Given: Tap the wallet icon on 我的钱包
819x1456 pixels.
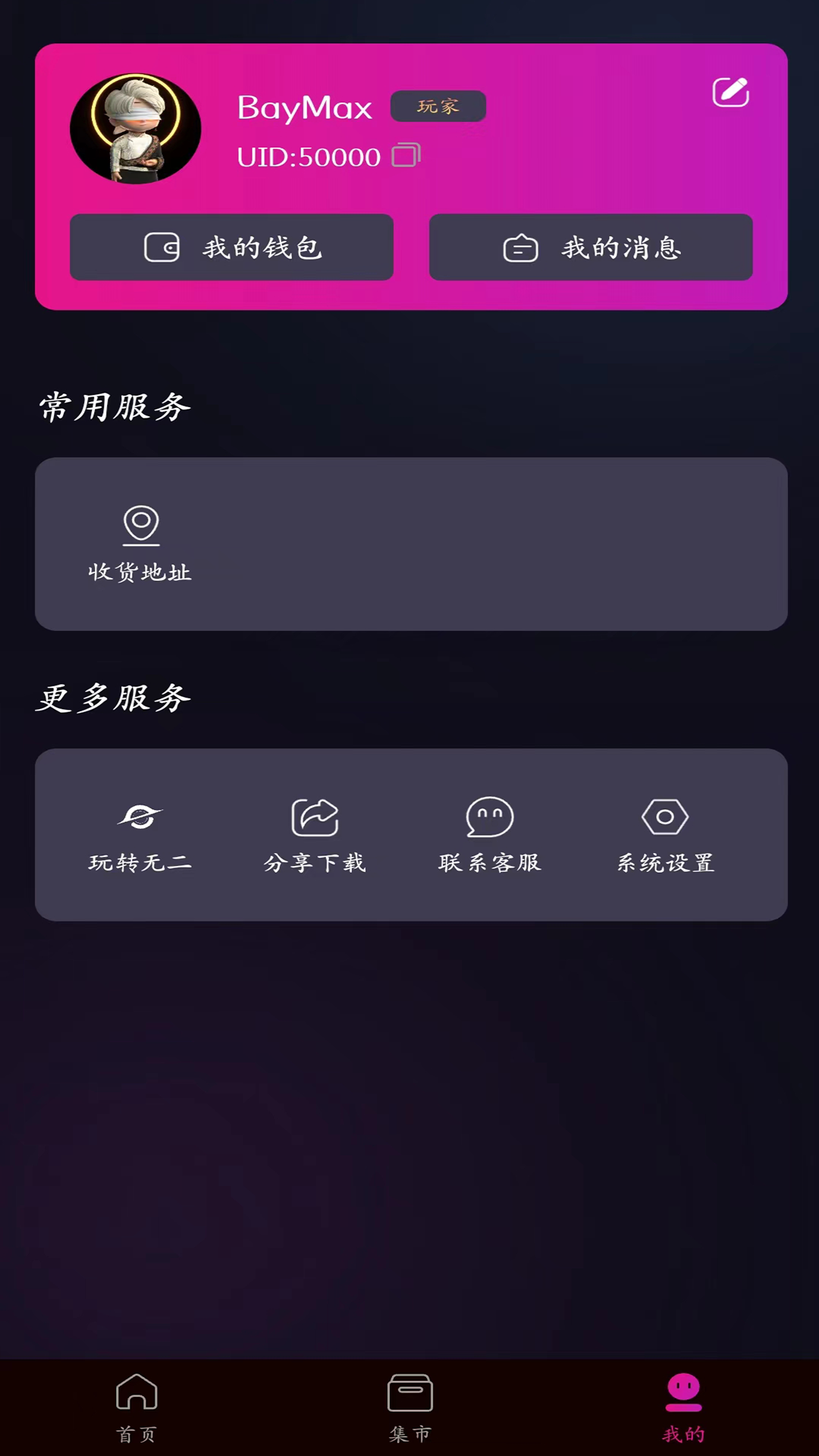Looking at the screenshot, I should click(162, 247).
